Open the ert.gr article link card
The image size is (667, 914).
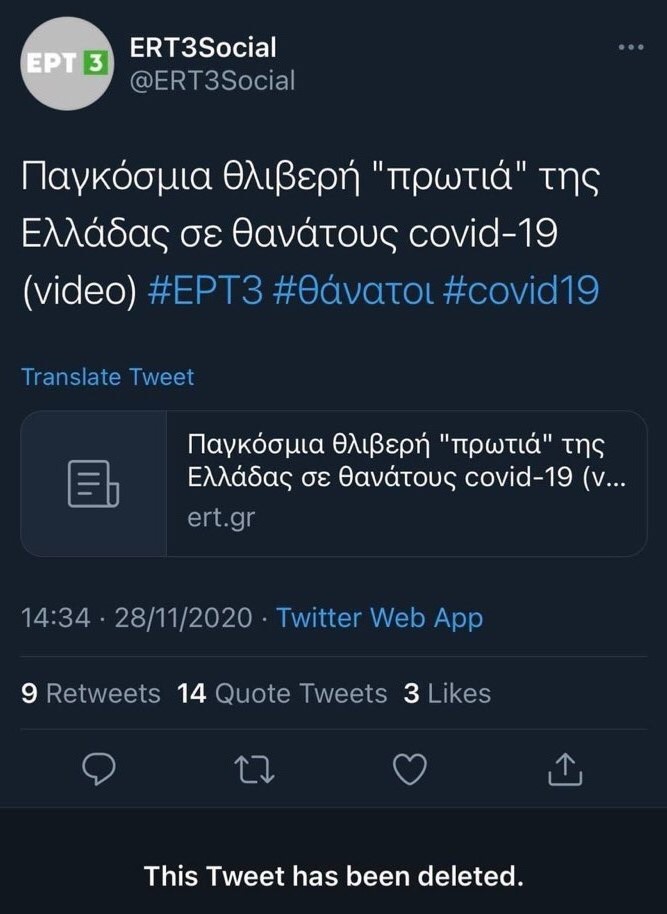tap(333, 483)
